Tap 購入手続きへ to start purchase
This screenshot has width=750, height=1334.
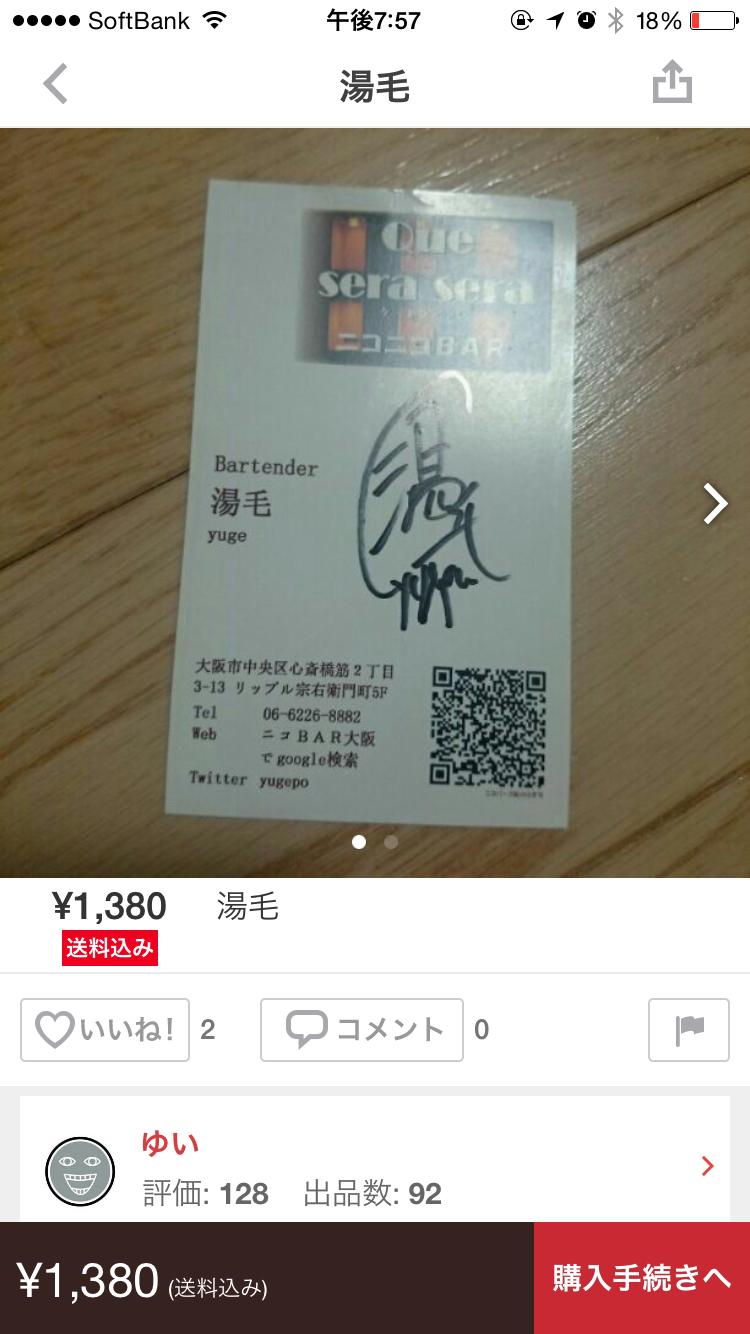[644, 1276]
